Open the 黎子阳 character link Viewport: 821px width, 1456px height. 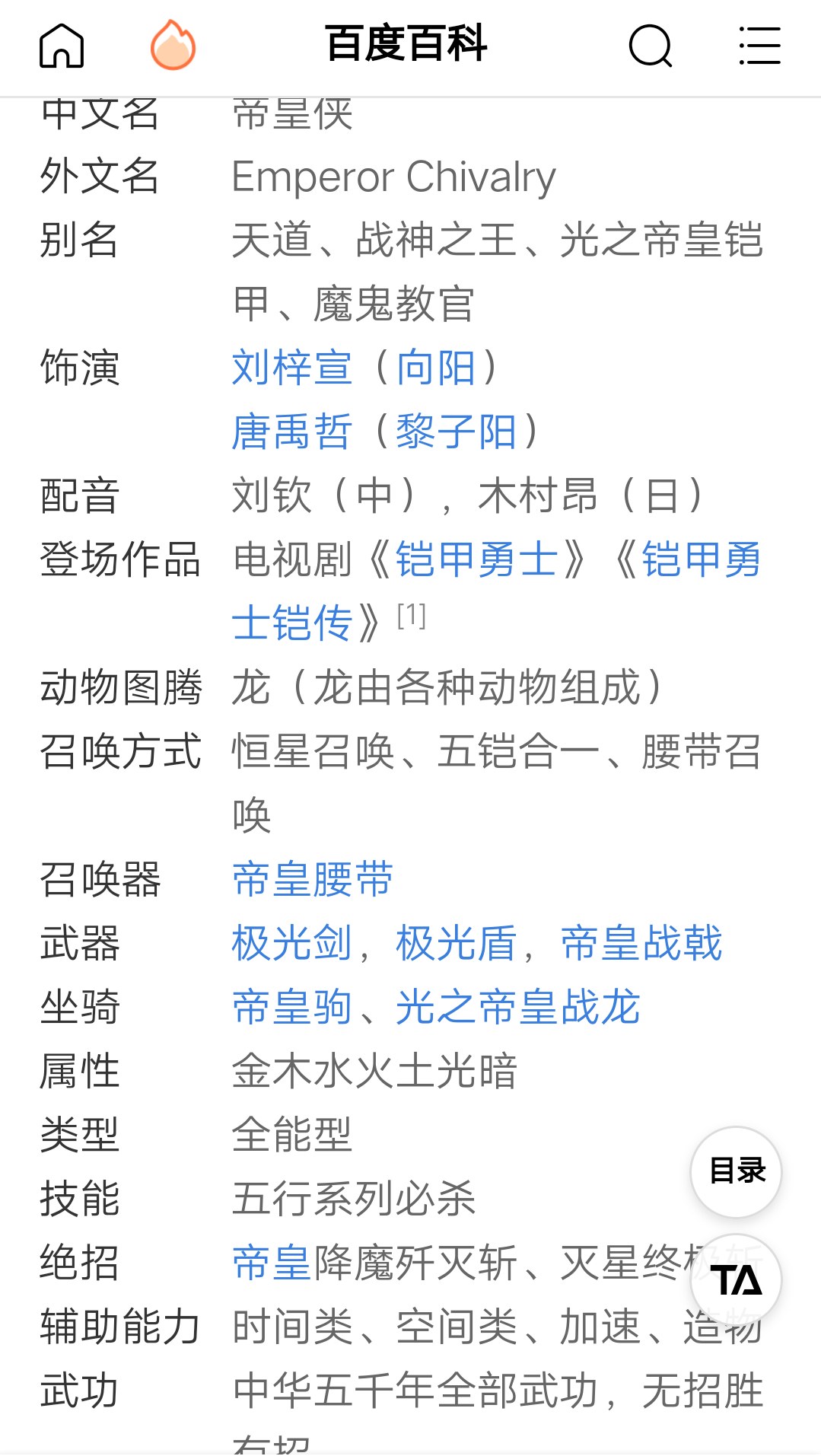tap(456, 432)
